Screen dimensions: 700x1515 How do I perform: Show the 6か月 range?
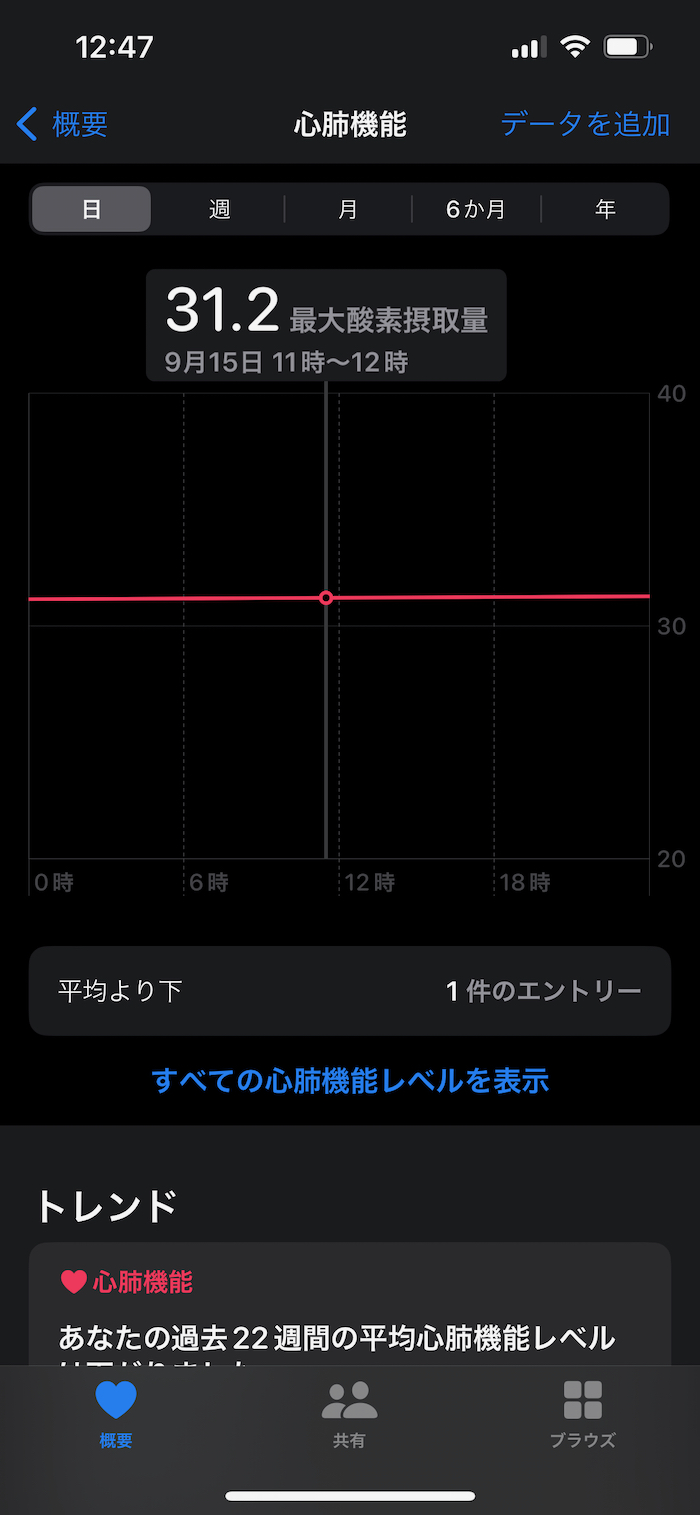[x=476, y=209]
